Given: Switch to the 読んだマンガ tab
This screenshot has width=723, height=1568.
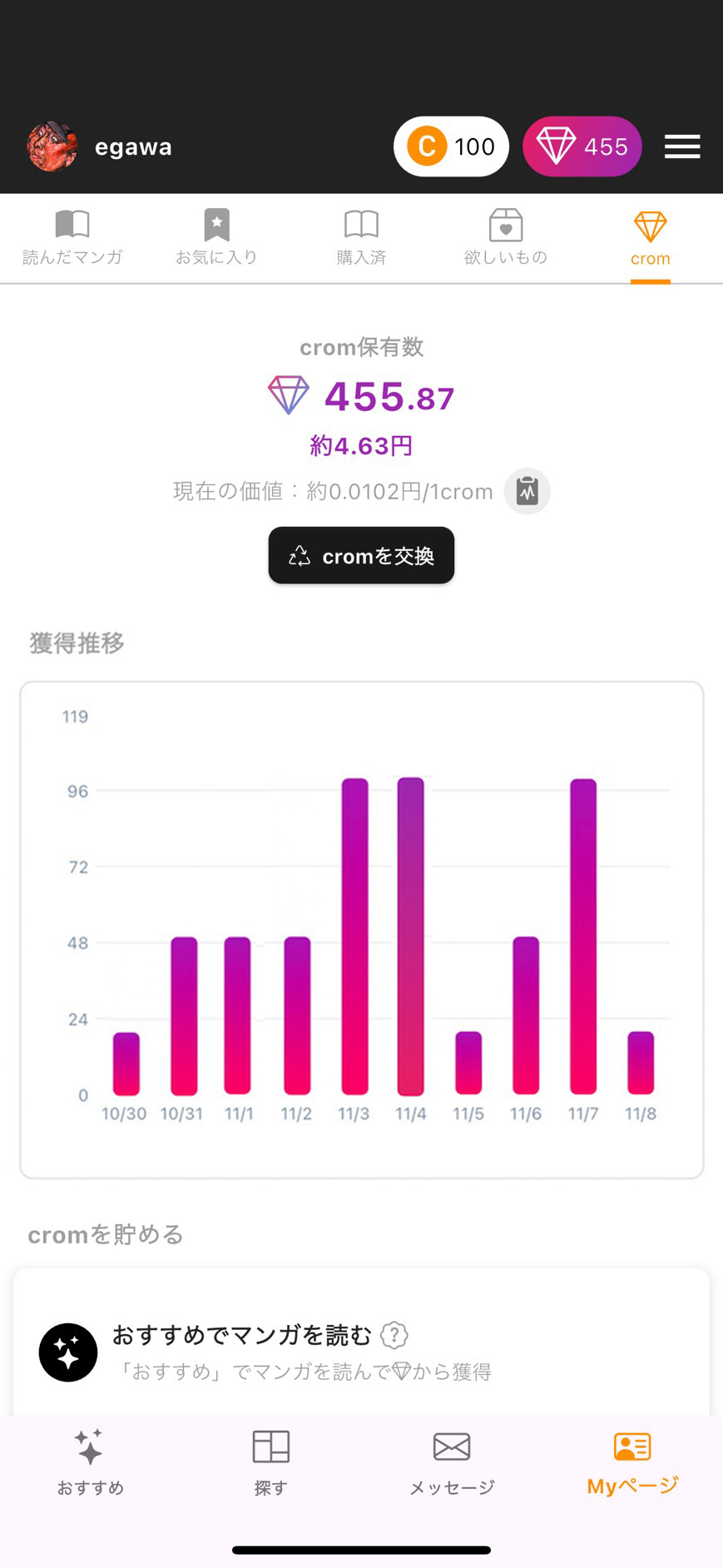Looking at the screenshot, I should coord(72,238).
